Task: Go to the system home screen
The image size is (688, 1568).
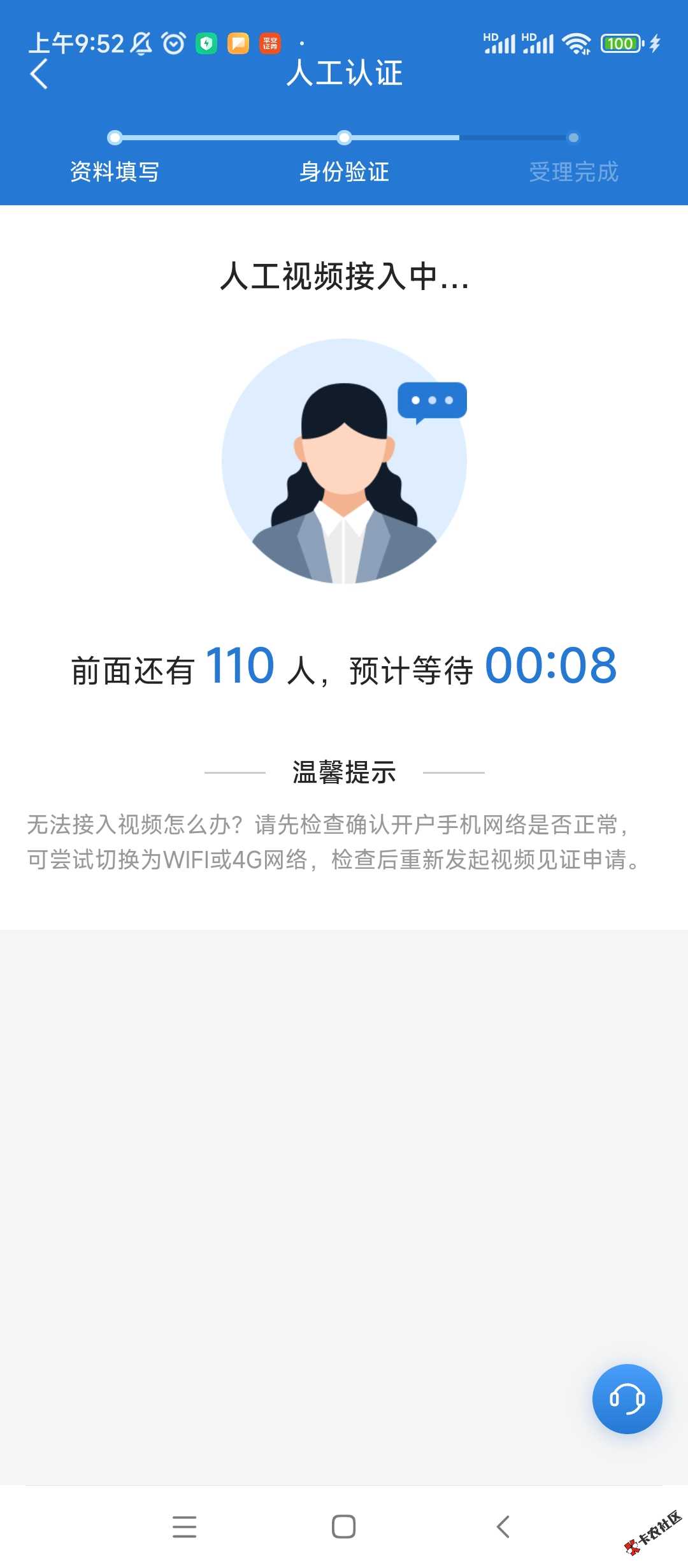Action: pos(344,1527)
